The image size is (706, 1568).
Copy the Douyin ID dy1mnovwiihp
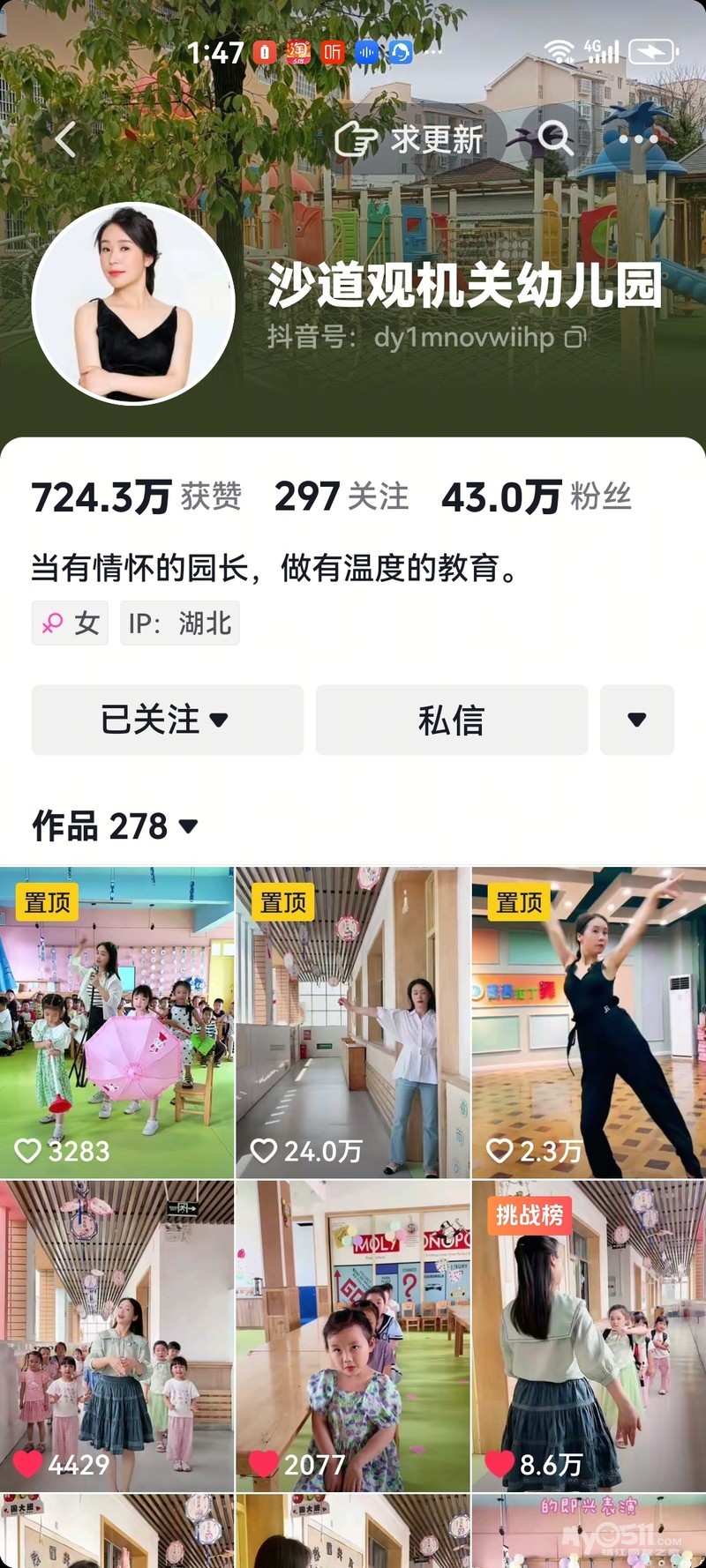click(575, 337)
